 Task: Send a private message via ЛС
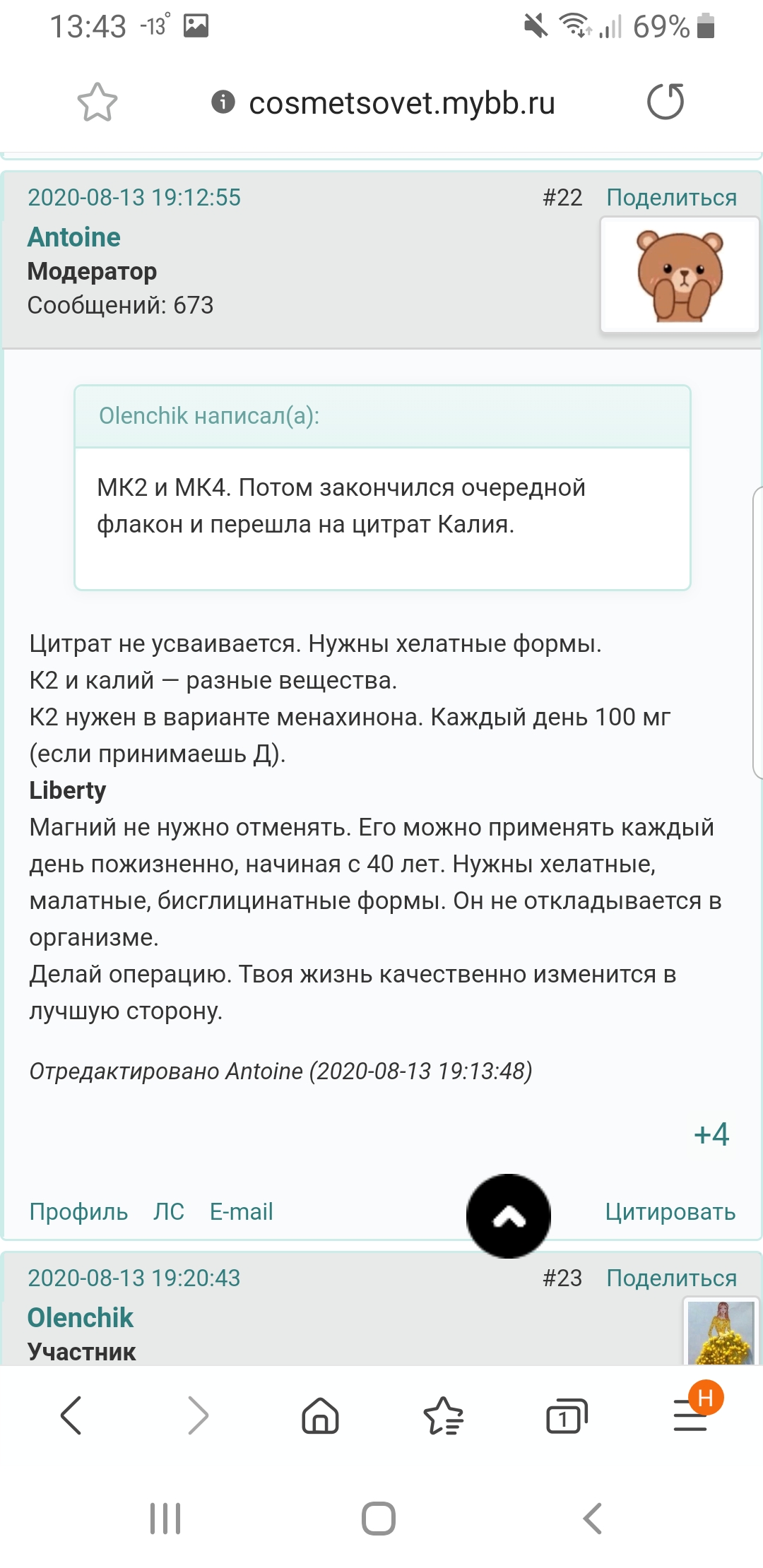pos(169,1211)
